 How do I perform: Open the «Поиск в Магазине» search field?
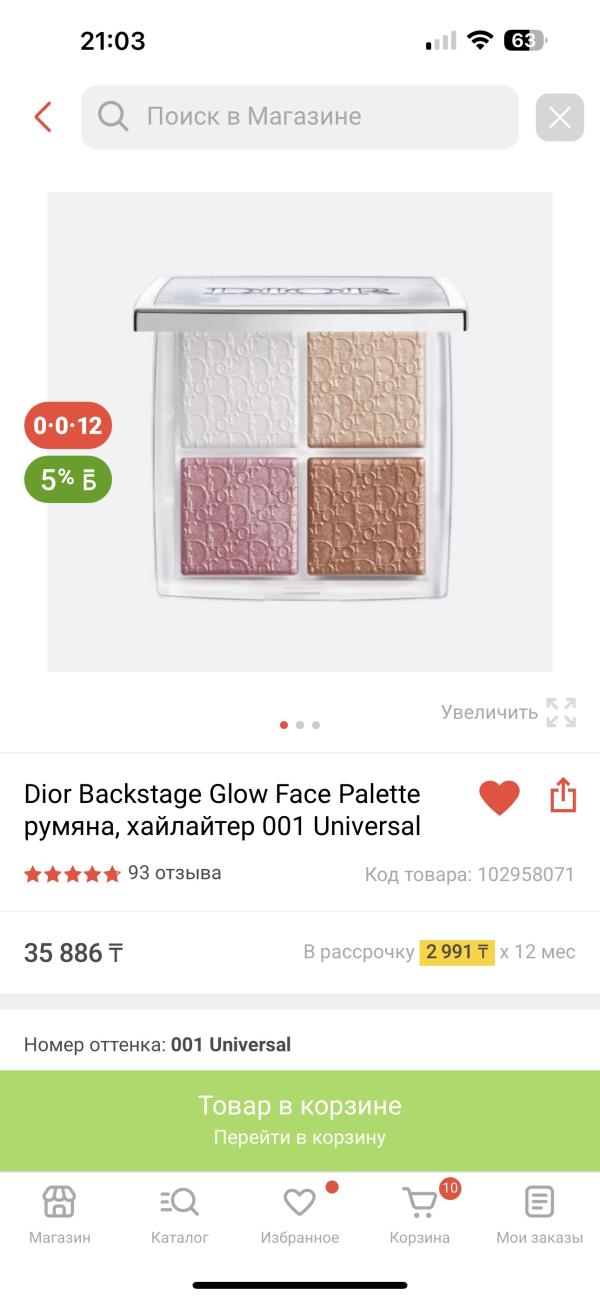[x=300, y=117]
